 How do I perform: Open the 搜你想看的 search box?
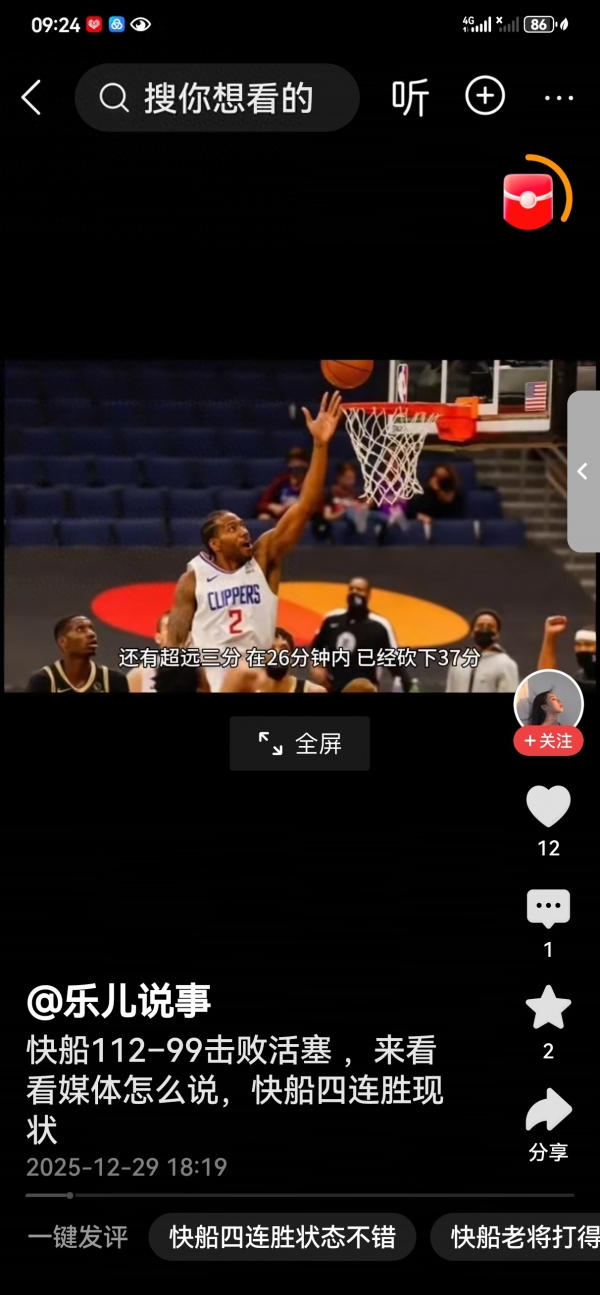tap(216, 98)
